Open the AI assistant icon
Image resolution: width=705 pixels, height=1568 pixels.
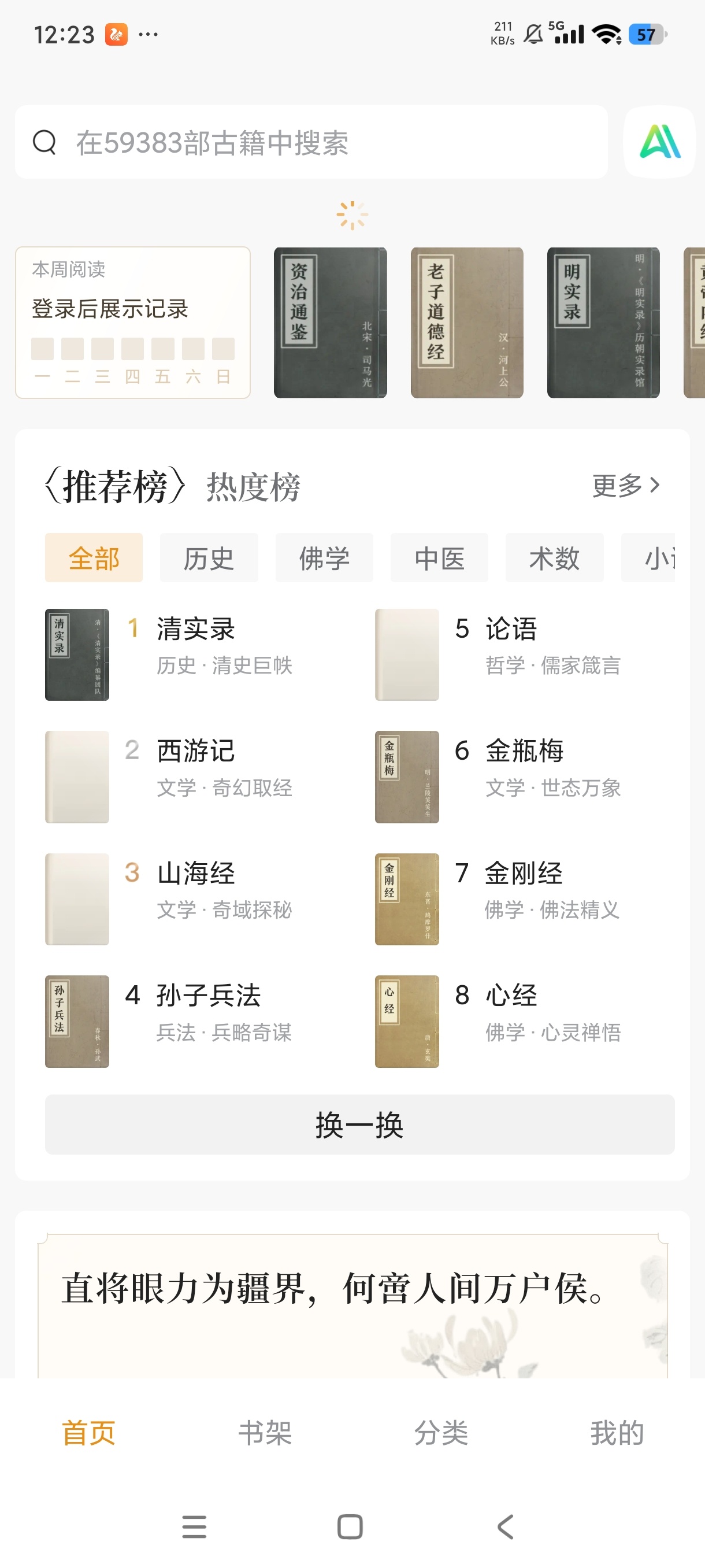click(x=660, y=141)
